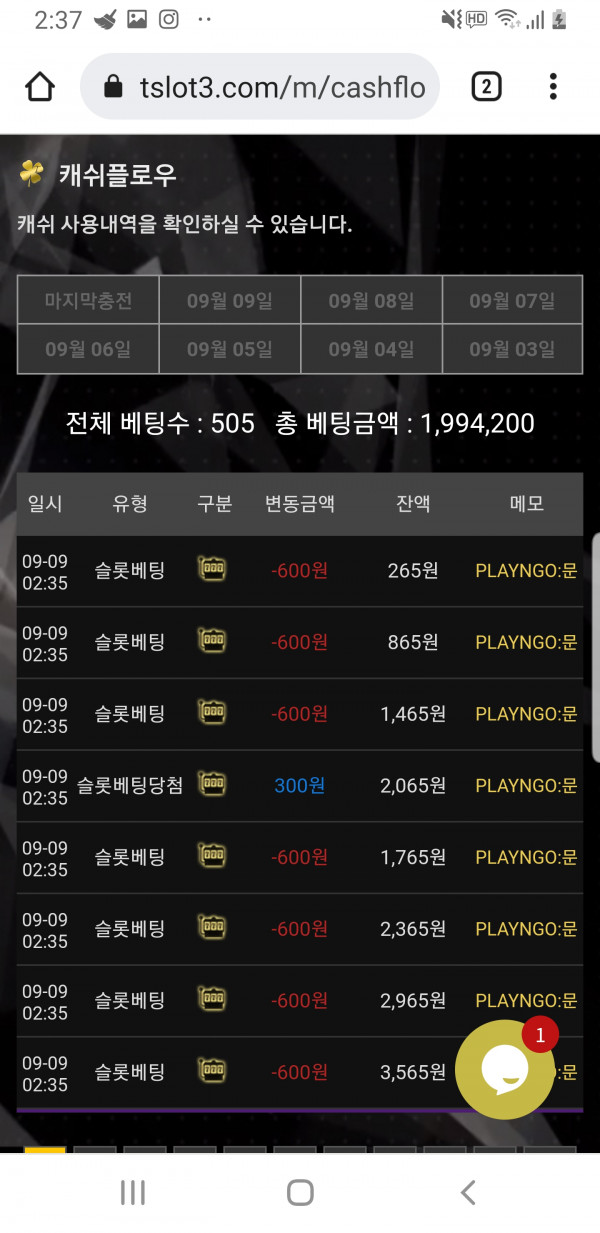Open the browser overflow menu
Screen dimensions: 600x1233
click(x=553, y=87)
